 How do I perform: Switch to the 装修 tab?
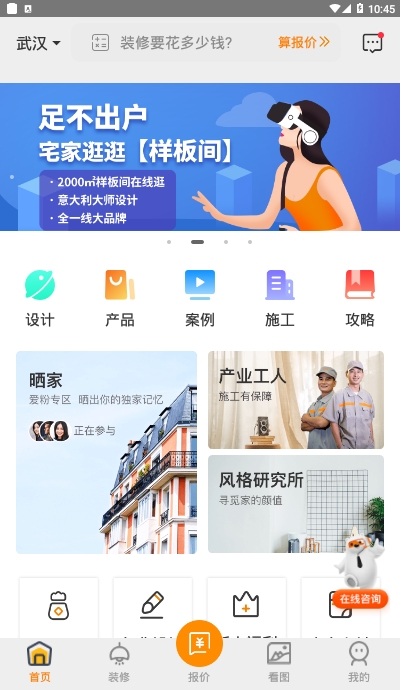point(119,661)
